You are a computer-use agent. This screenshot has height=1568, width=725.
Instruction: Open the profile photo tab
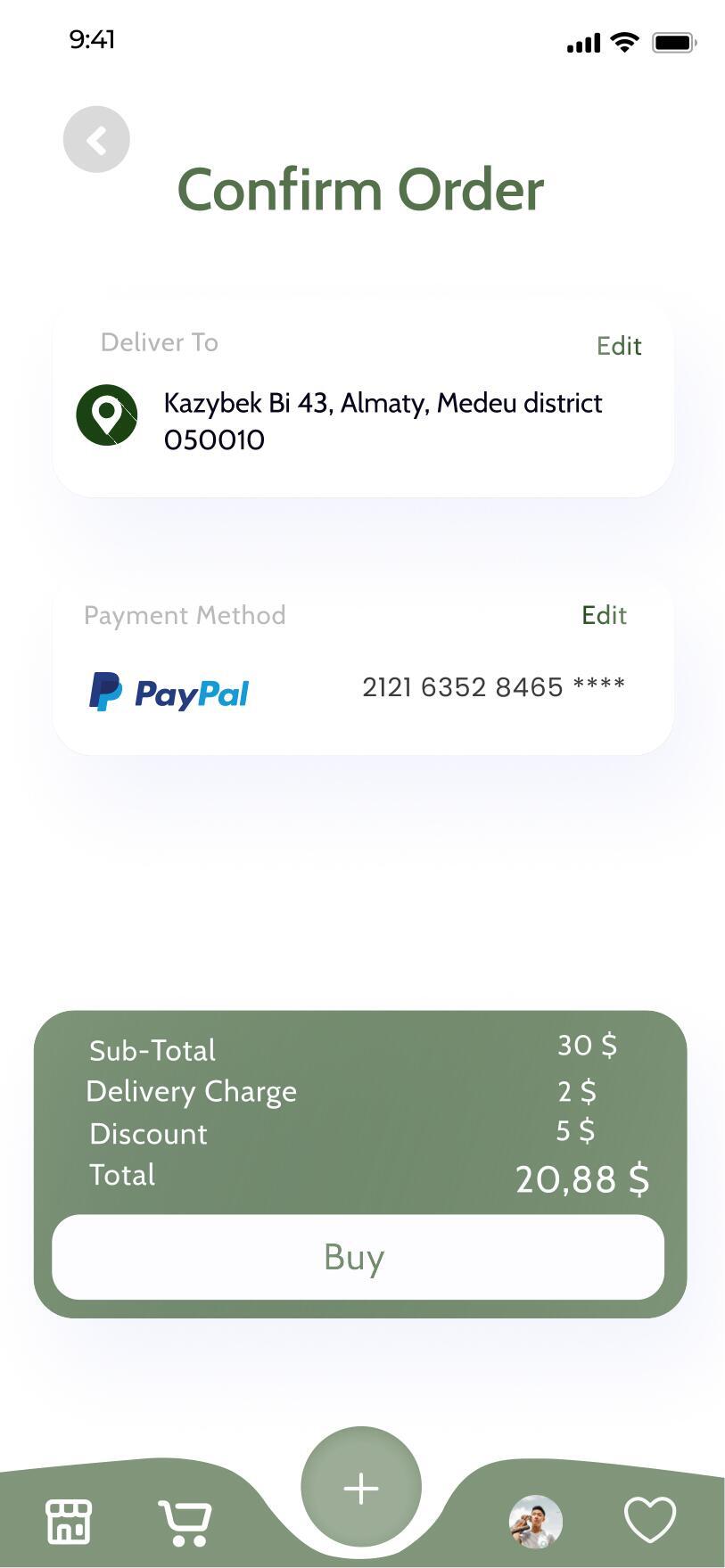pos(535,1522)
